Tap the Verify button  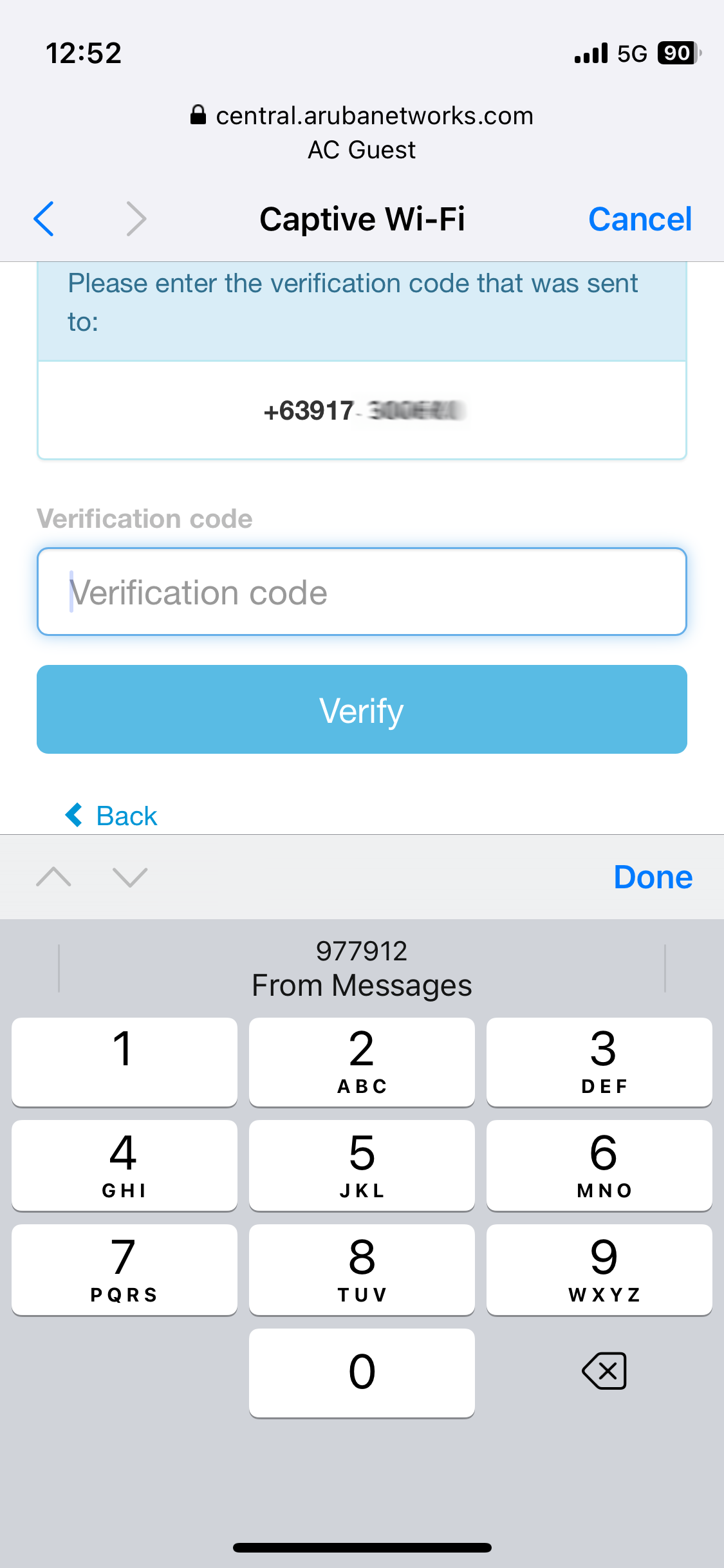coord(362,709)
